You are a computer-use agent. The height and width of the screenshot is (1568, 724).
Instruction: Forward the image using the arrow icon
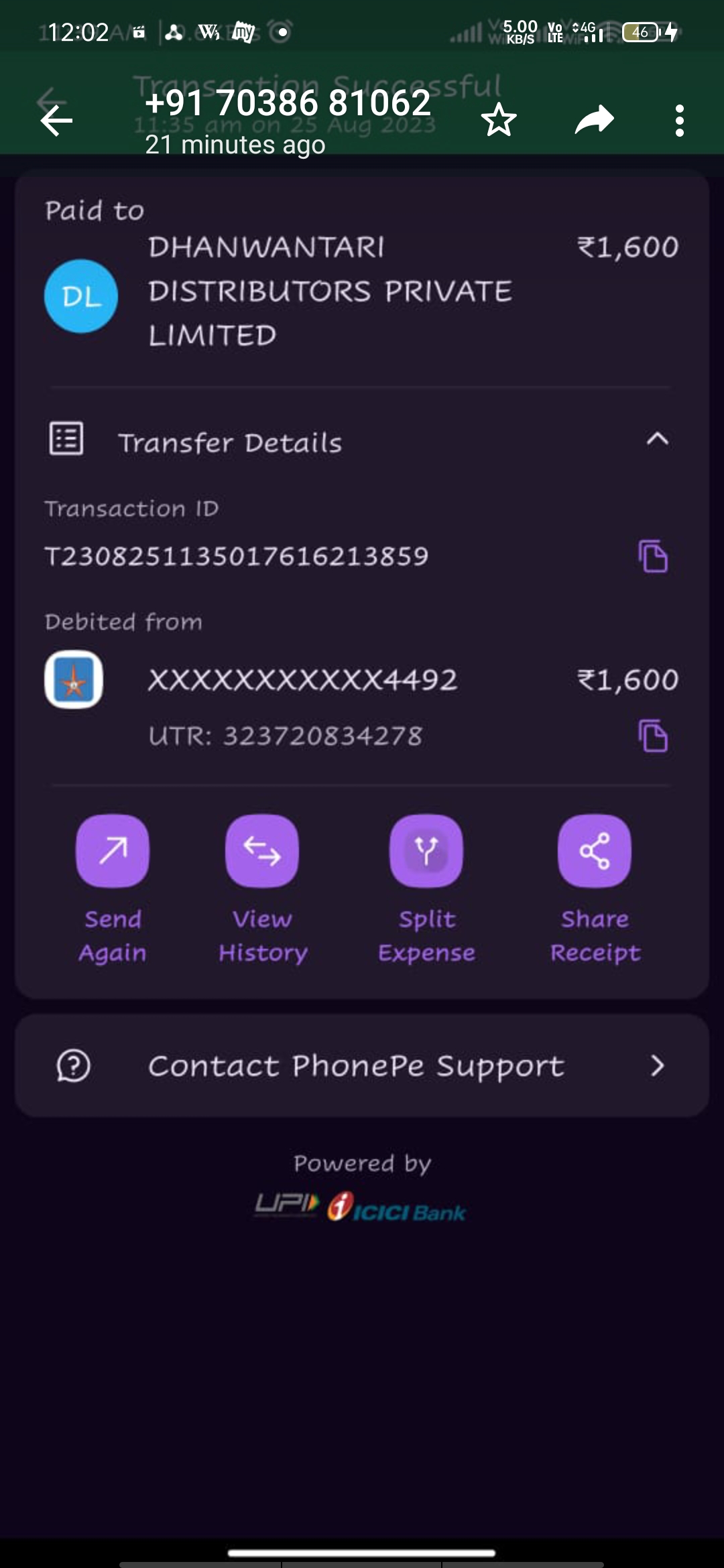click(595, 121)
